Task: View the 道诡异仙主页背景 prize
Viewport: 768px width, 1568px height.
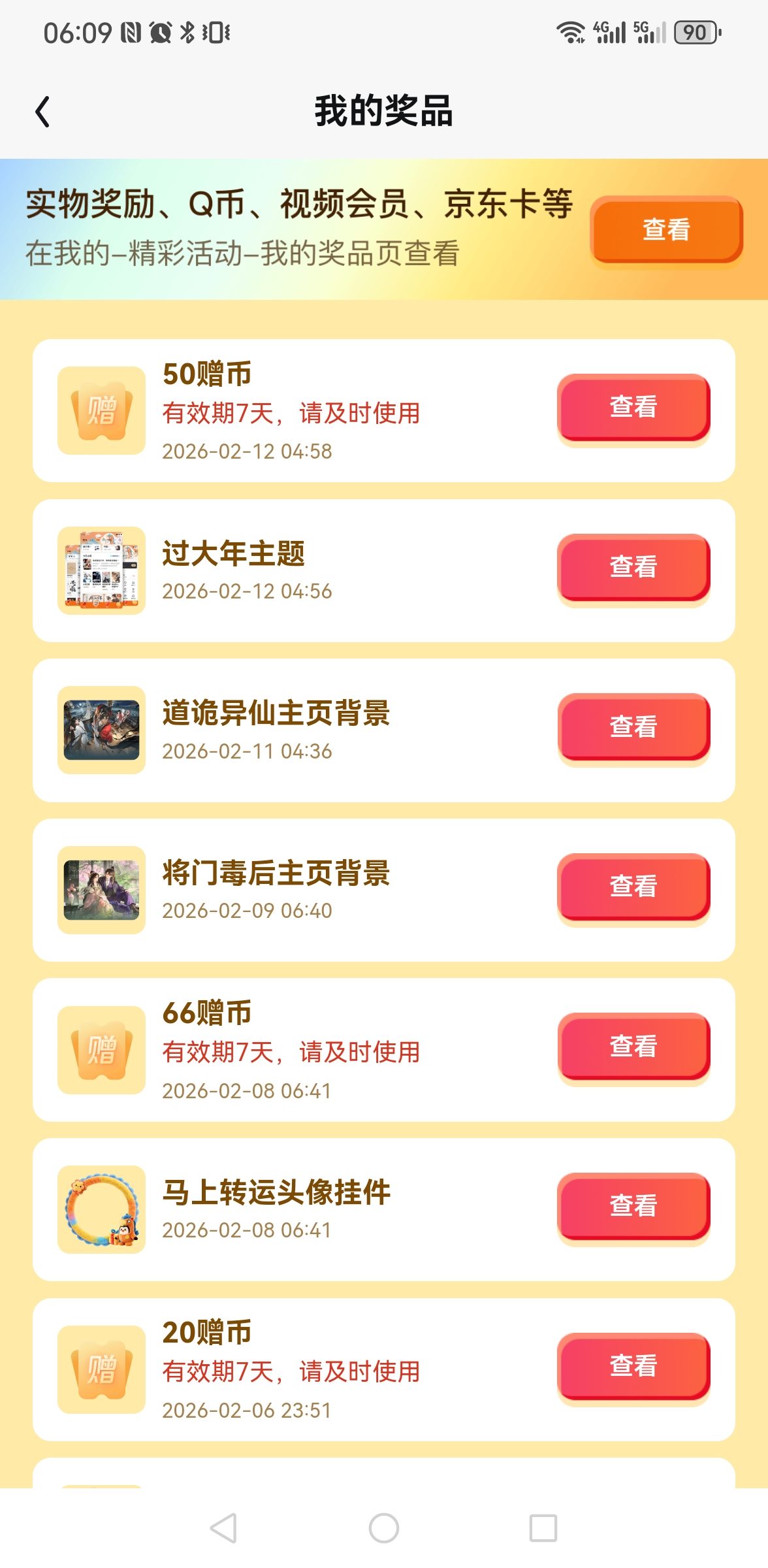Action: click(633, 727)
